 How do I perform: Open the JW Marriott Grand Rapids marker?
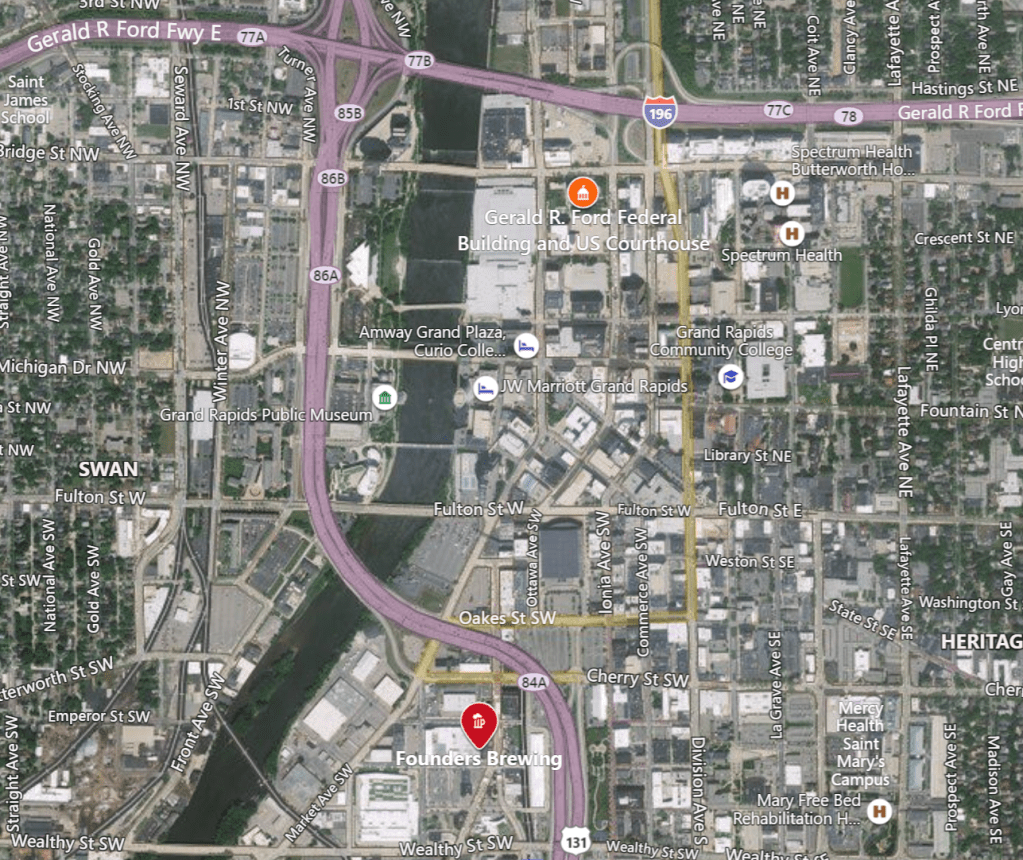pyautogui.click(x=486, y=386)
